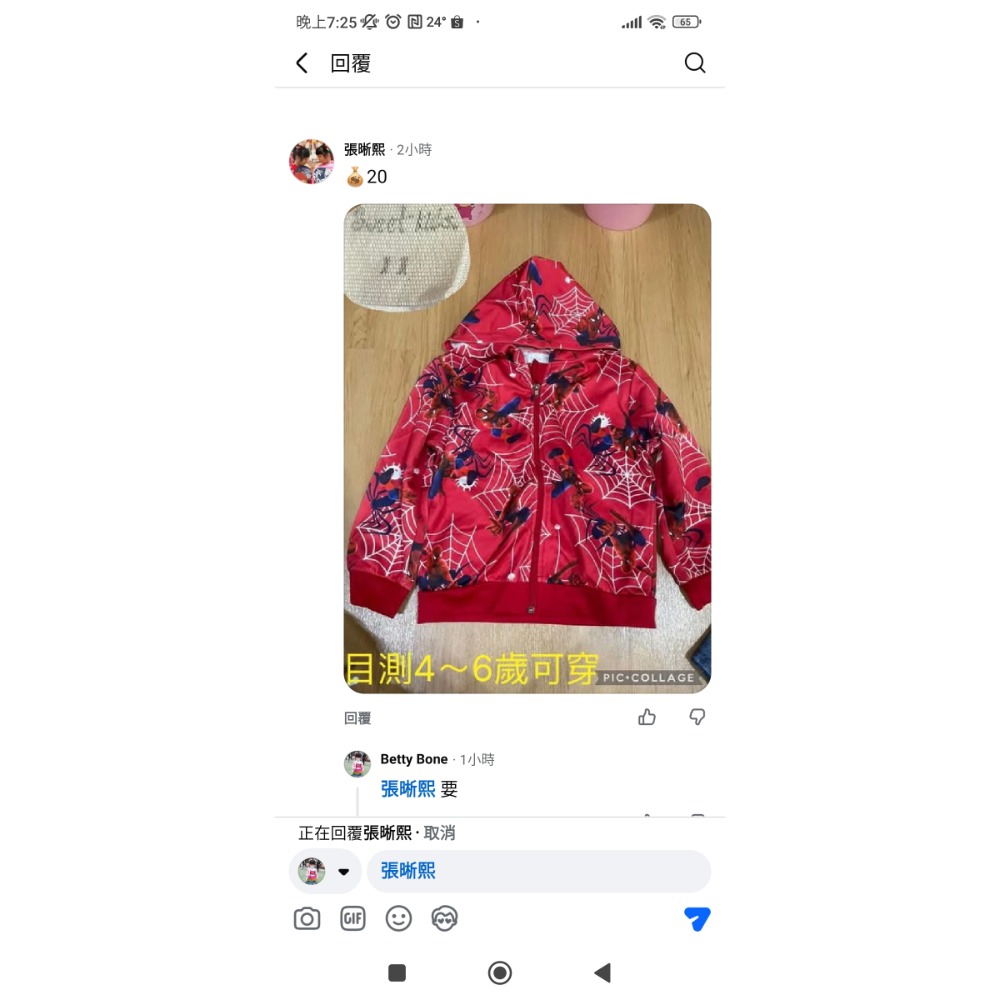1000x1000 pixels.
Task: Tap 回覆 under 張晰熙's comment
Action: pos(357,718)
